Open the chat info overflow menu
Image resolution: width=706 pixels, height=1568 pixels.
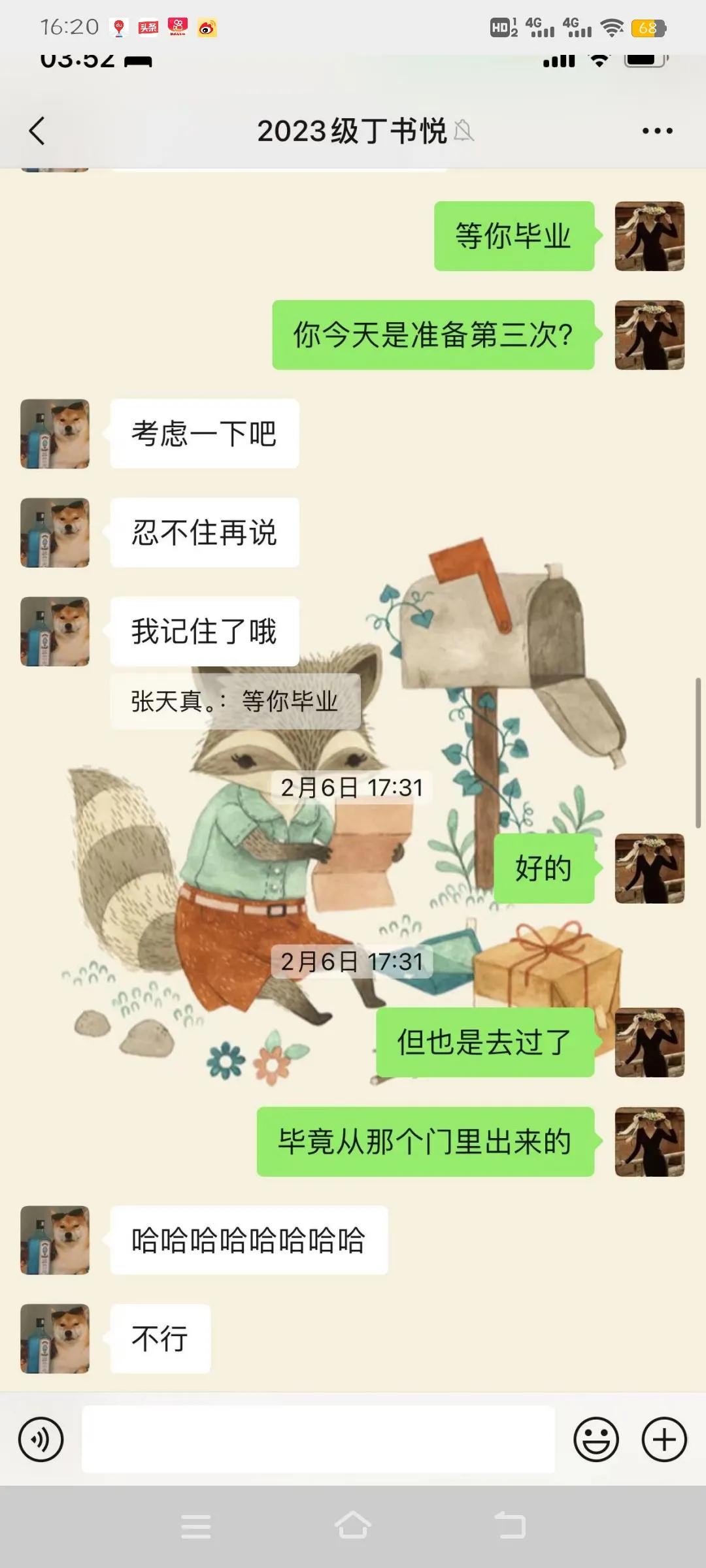657,131
